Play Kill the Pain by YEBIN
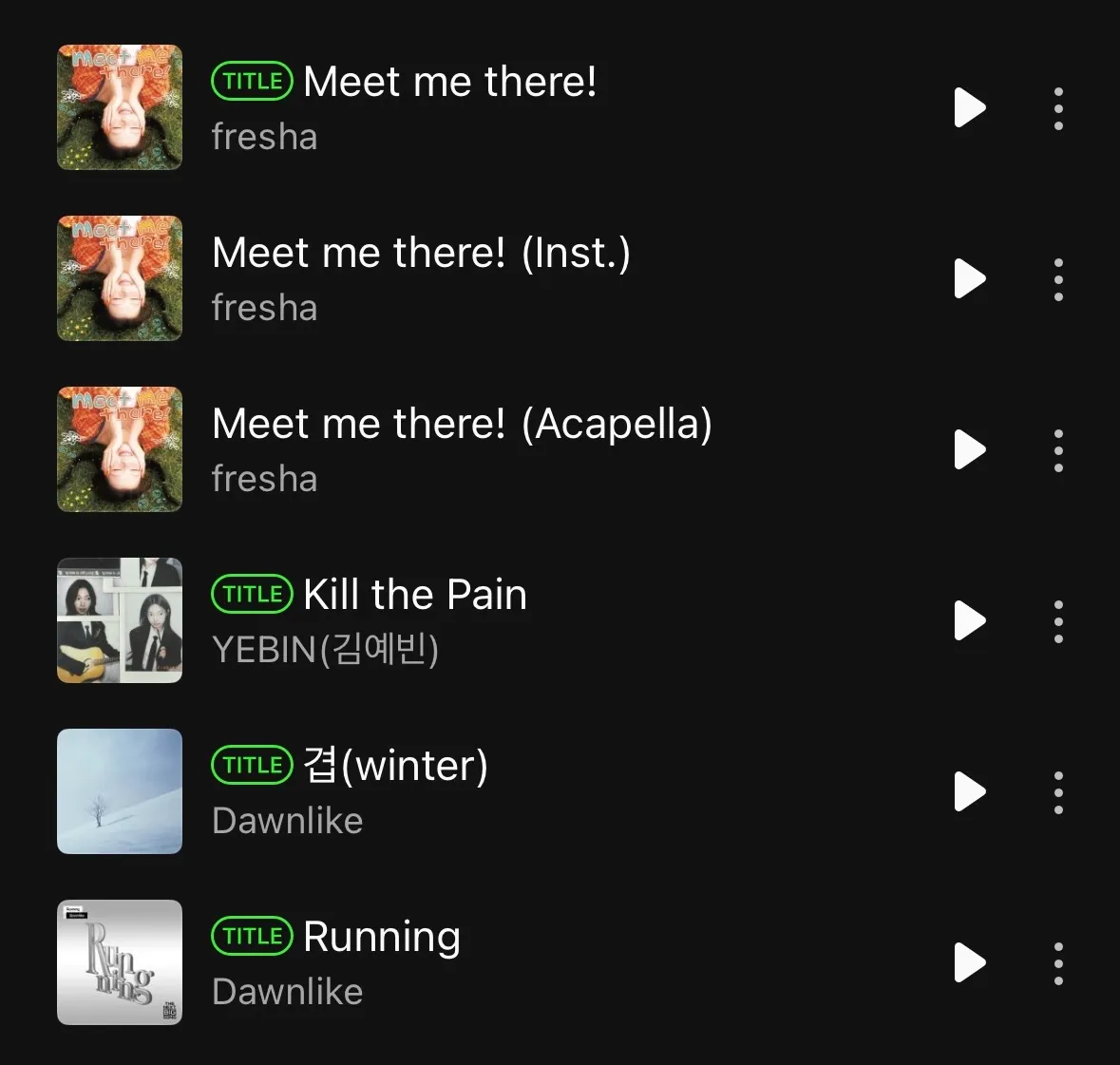The width and height of the screenshot is (1120, 1065). pos(969,620)
